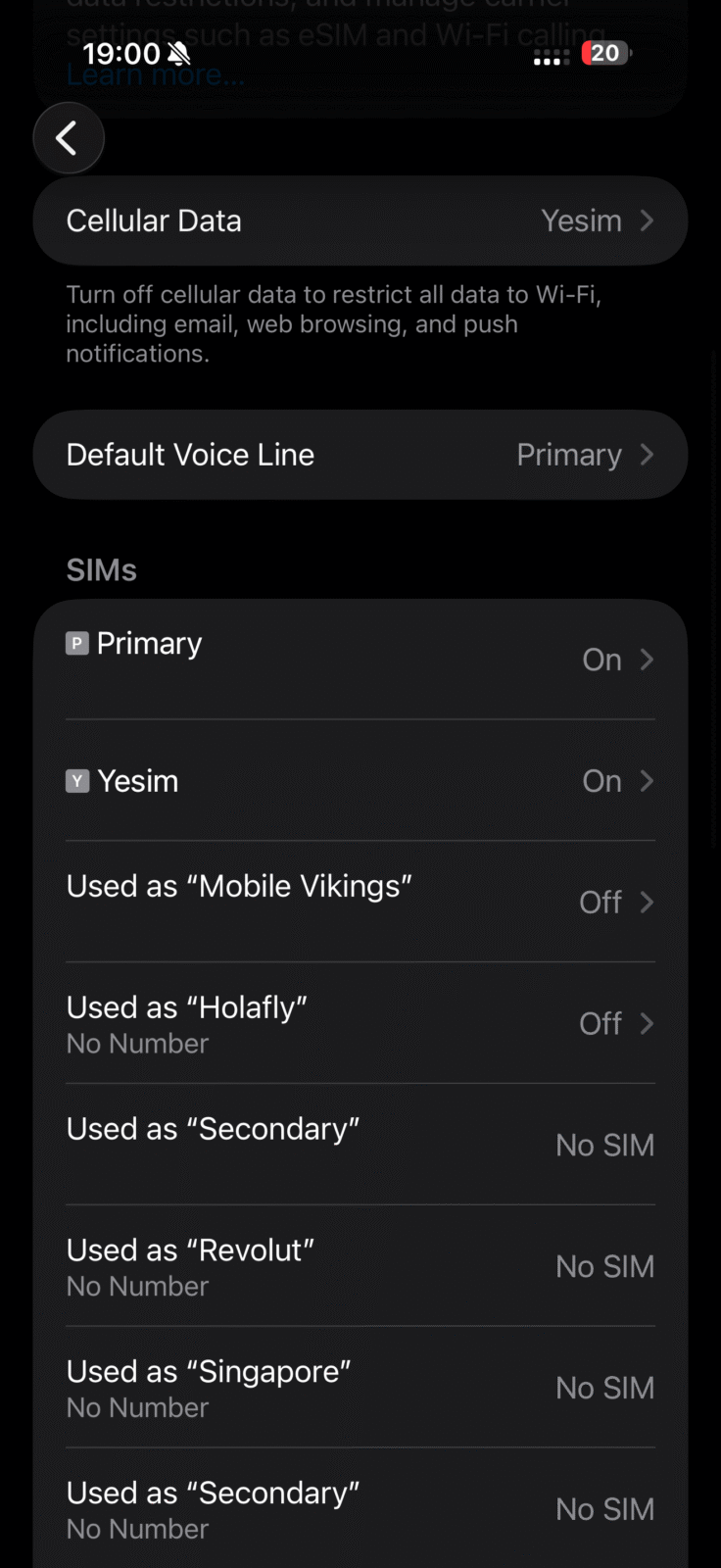This screenshot has height=1568, width=721.
Task: Open the Primary SIM settings
Action: [x=360, y=660]
